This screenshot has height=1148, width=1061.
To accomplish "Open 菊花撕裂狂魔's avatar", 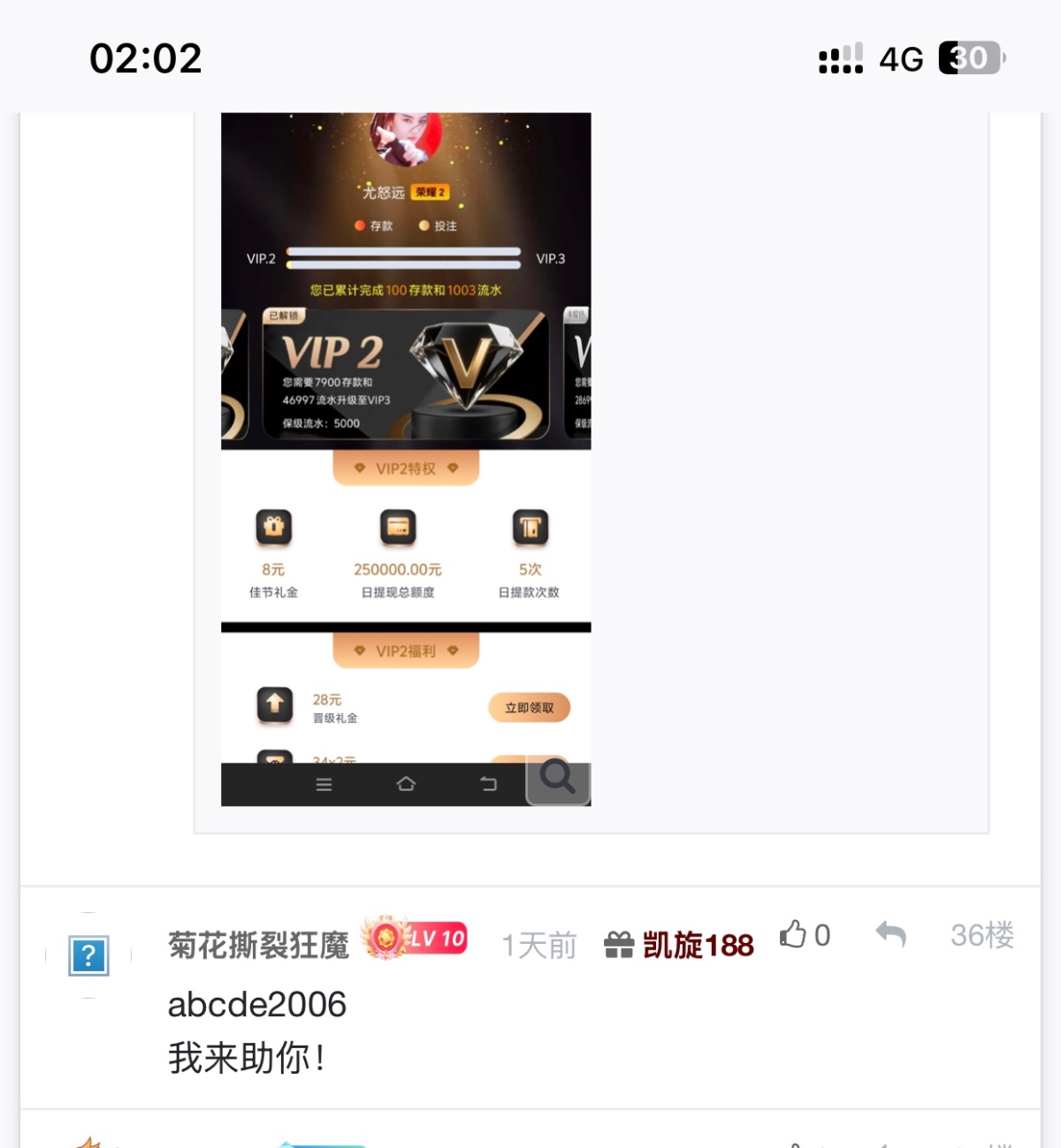I will 88,955.
